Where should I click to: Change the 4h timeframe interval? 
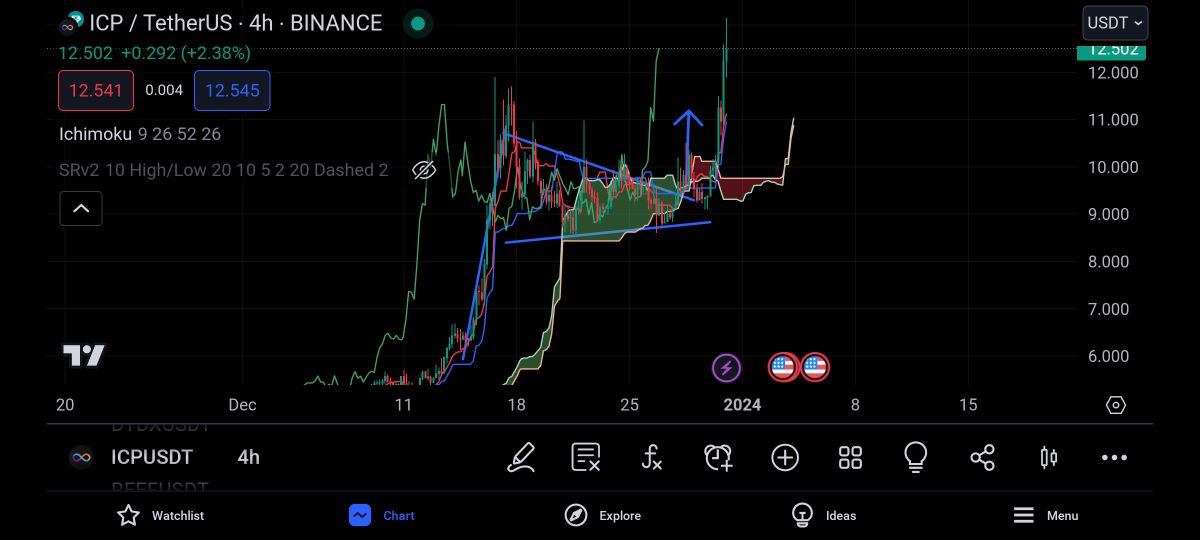(248, 457)
